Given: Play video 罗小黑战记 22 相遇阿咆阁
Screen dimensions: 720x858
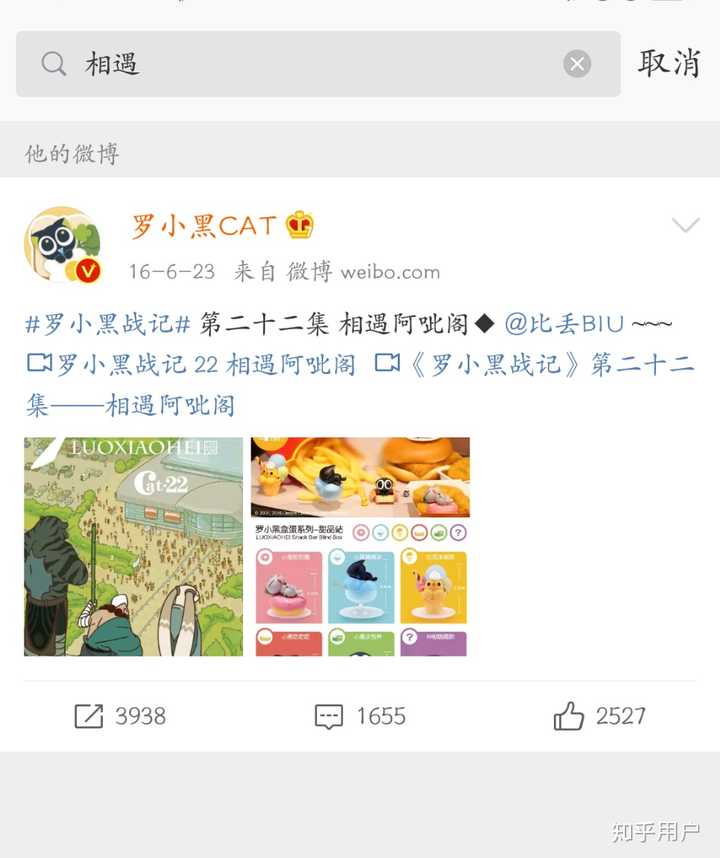Looking at the screenshot, I should coord(190,364).
